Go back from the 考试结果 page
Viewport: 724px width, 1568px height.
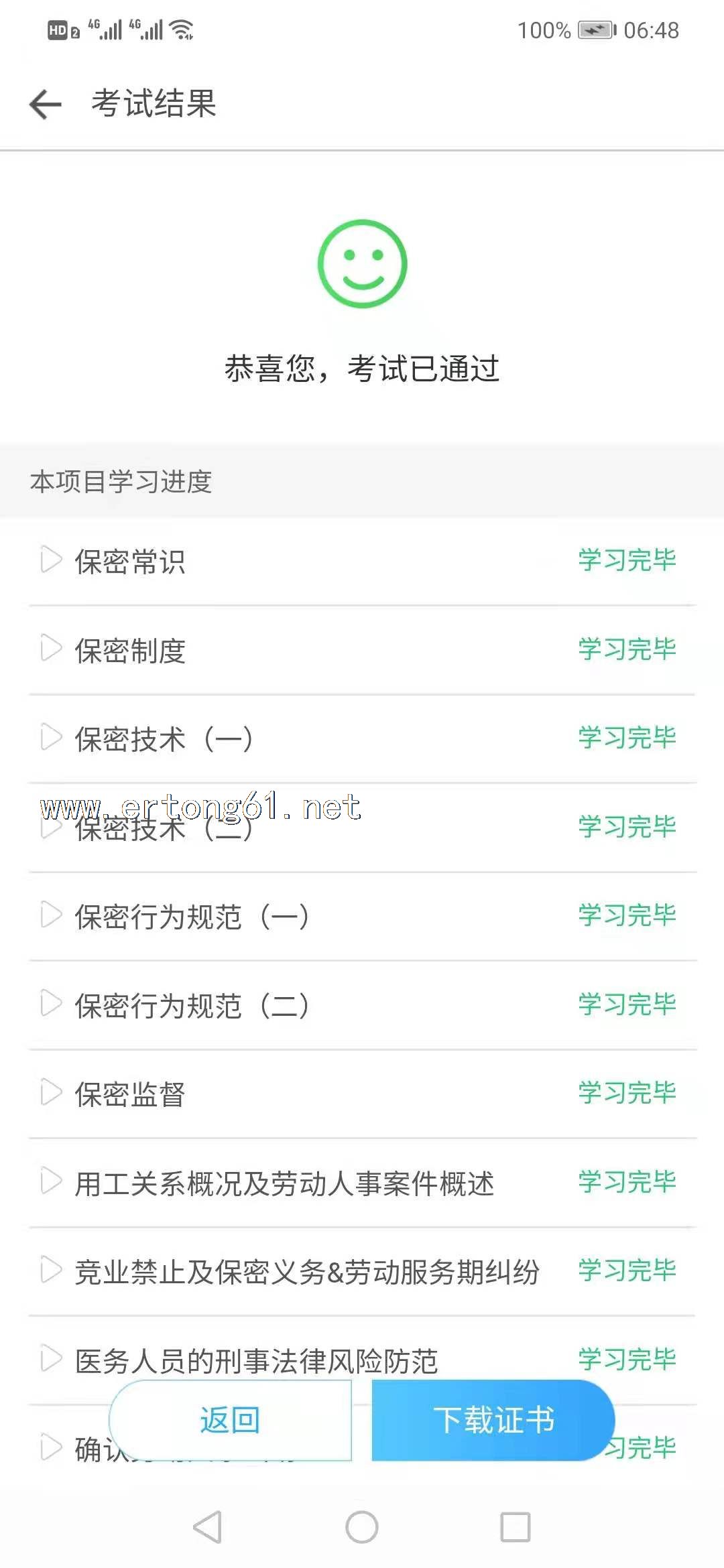tap(46, 105)
